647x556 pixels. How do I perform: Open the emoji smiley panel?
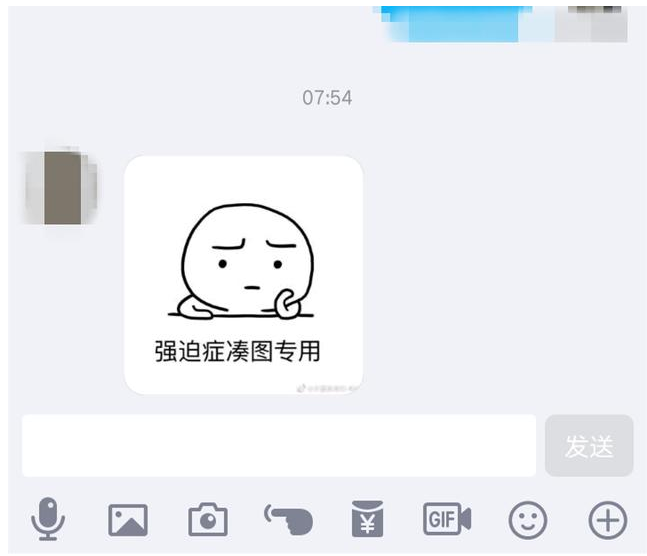pyautogui.click(x=528, y=520)
